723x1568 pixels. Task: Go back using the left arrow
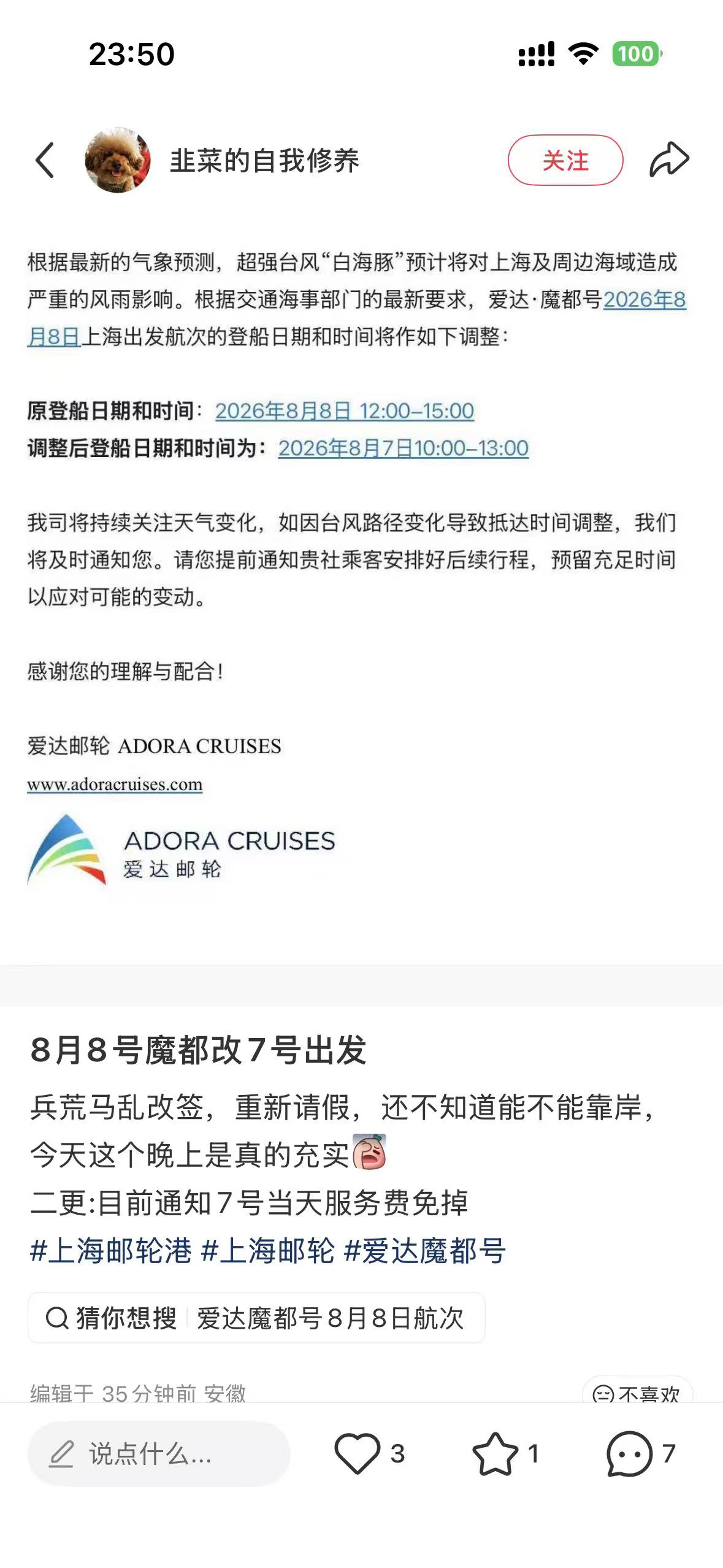click(x=45, y=160)
